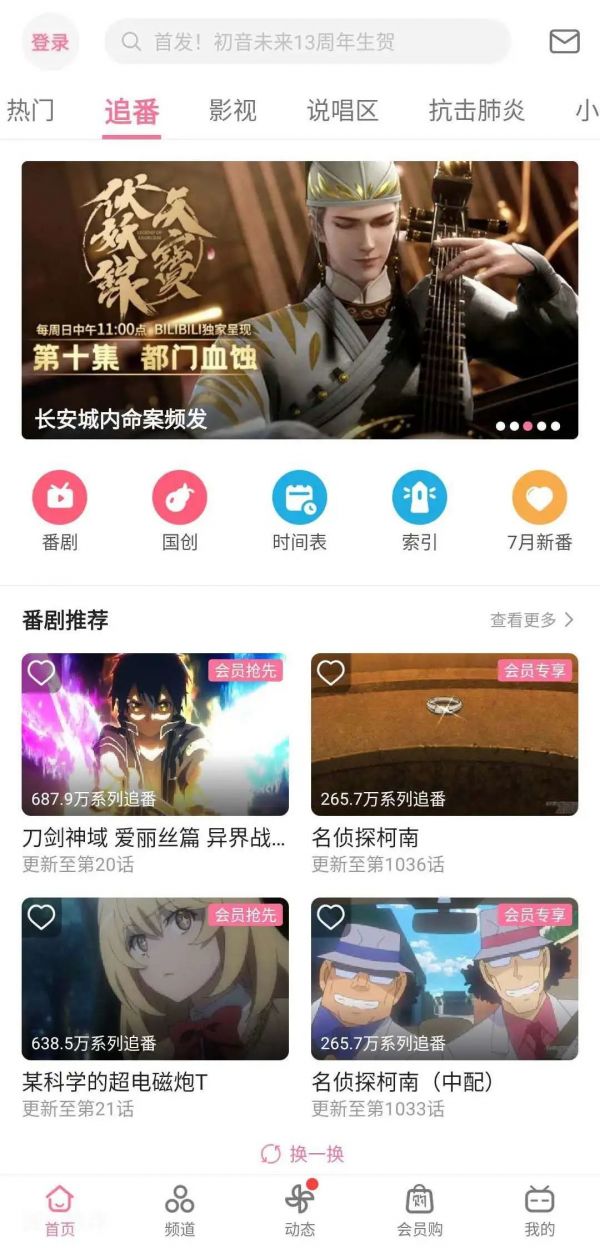Viewport: 600px width, 1248px height.
Task: Open the 国创 category shortcut
Action: (180, 511)
